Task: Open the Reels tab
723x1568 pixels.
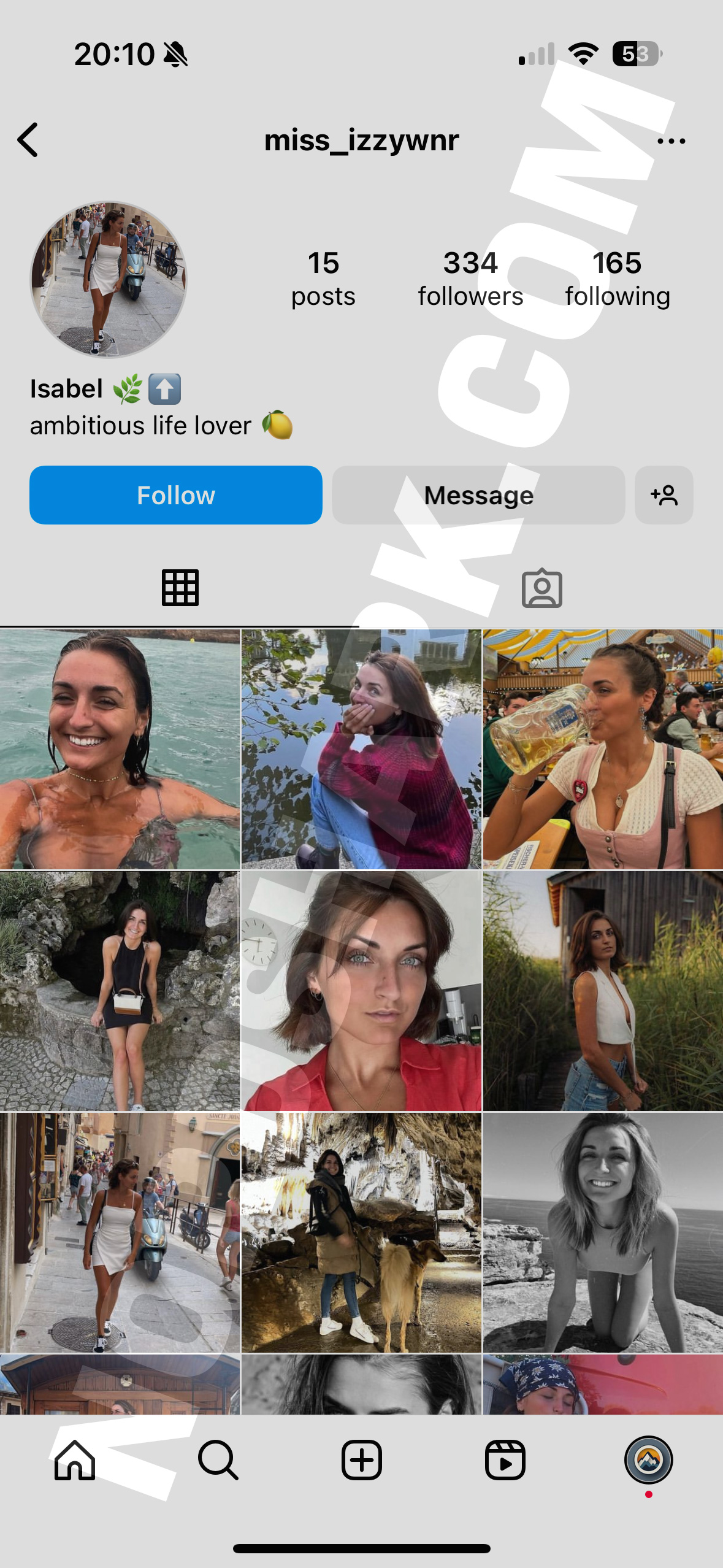Action: coord(505,1461)
